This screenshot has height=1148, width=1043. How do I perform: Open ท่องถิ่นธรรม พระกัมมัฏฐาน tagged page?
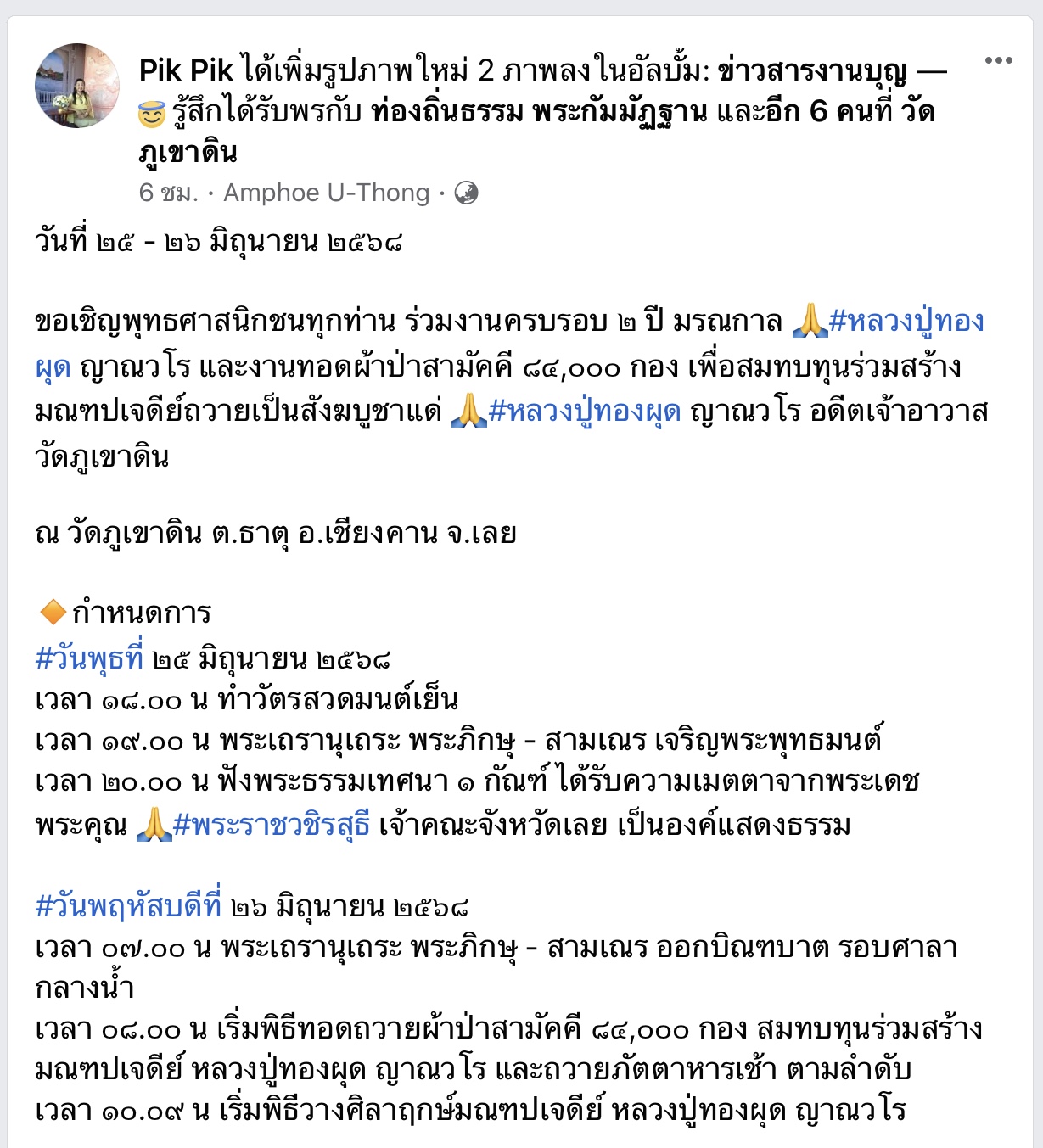coord(539,111)
